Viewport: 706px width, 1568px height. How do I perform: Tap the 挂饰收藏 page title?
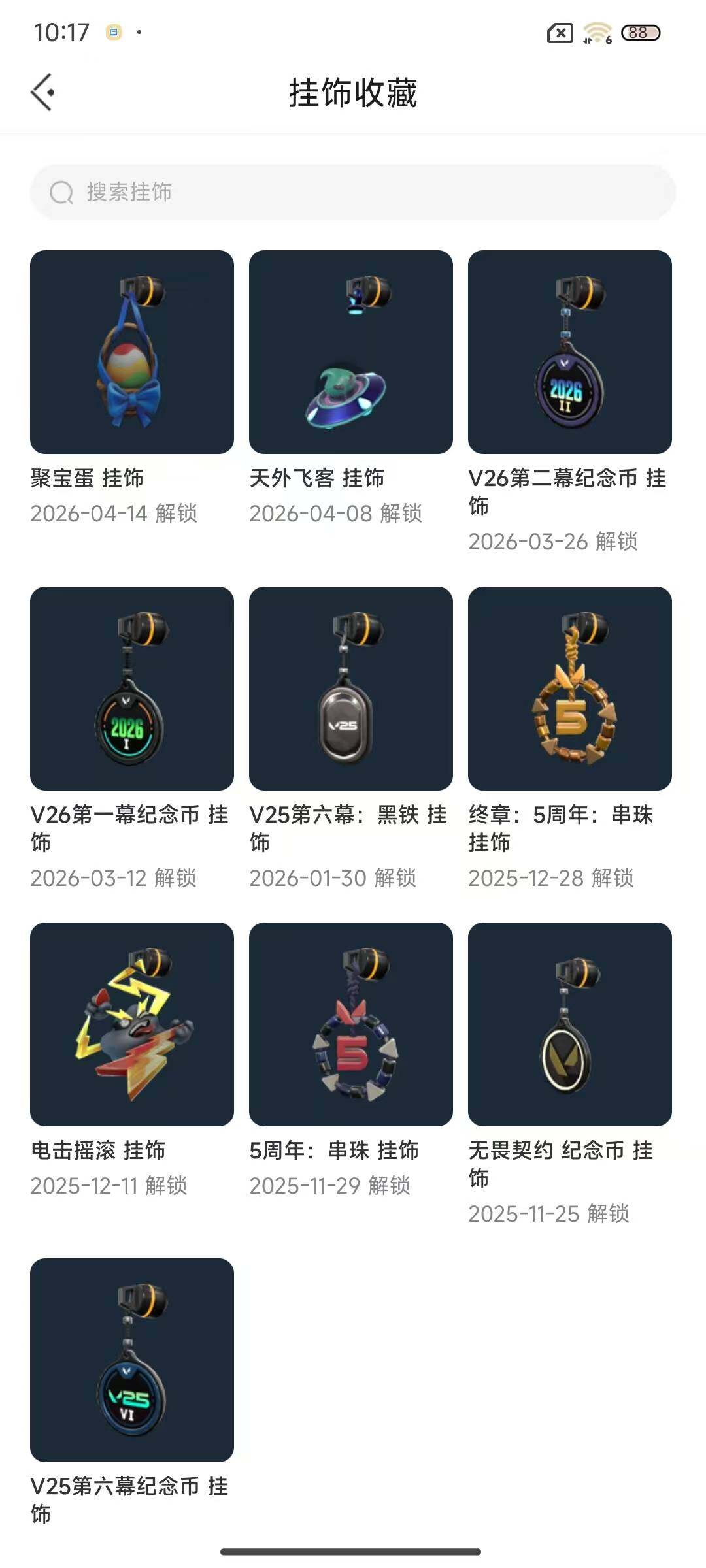(x=353, y=93)
